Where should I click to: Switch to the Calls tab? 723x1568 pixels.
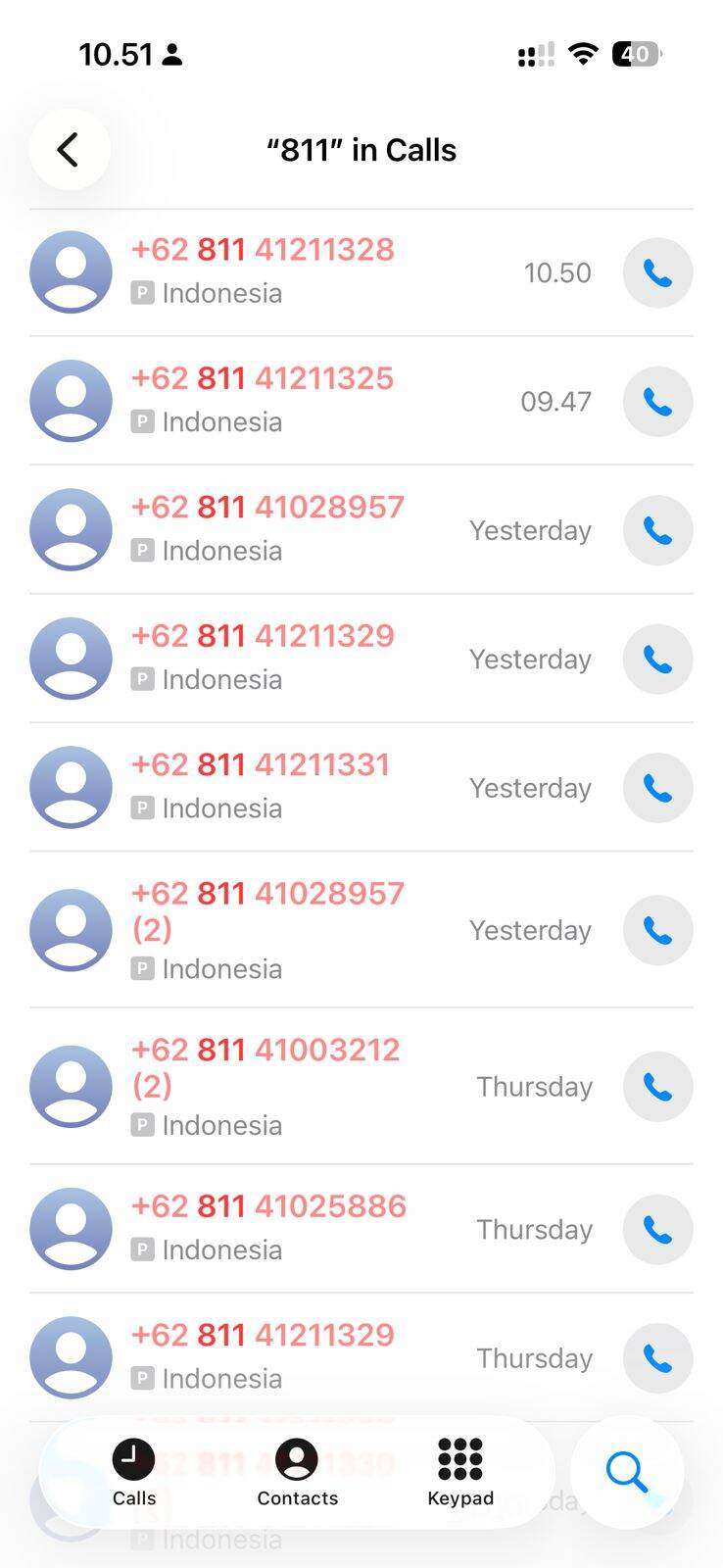pos(134,1472)
